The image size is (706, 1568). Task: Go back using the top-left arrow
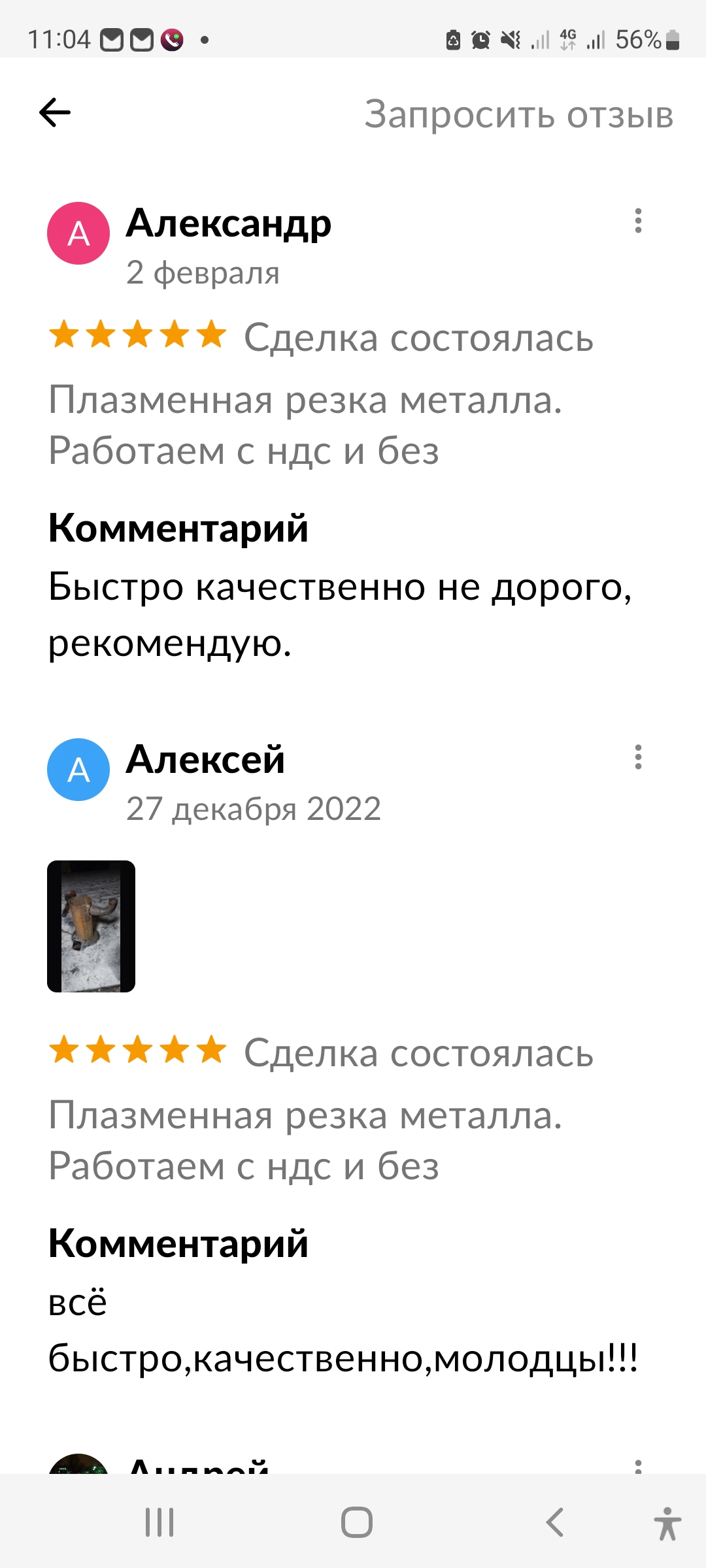55,113
